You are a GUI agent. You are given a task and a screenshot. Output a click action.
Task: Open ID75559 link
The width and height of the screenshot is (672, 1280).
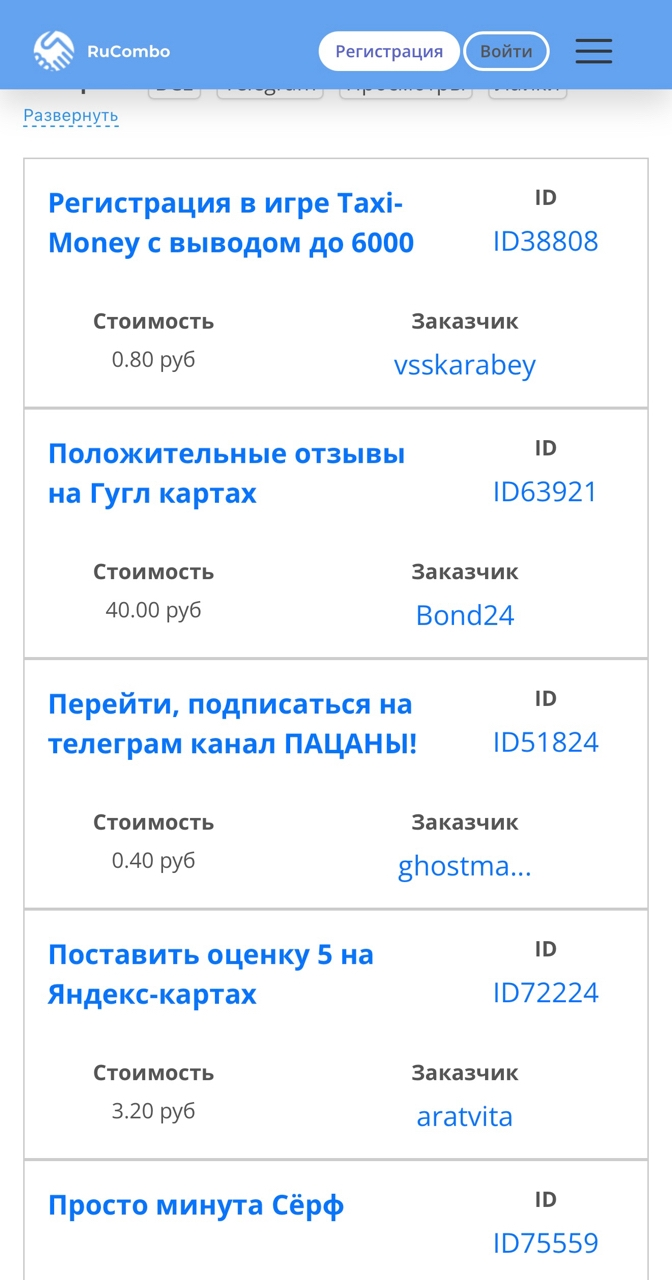point(545,1243)
